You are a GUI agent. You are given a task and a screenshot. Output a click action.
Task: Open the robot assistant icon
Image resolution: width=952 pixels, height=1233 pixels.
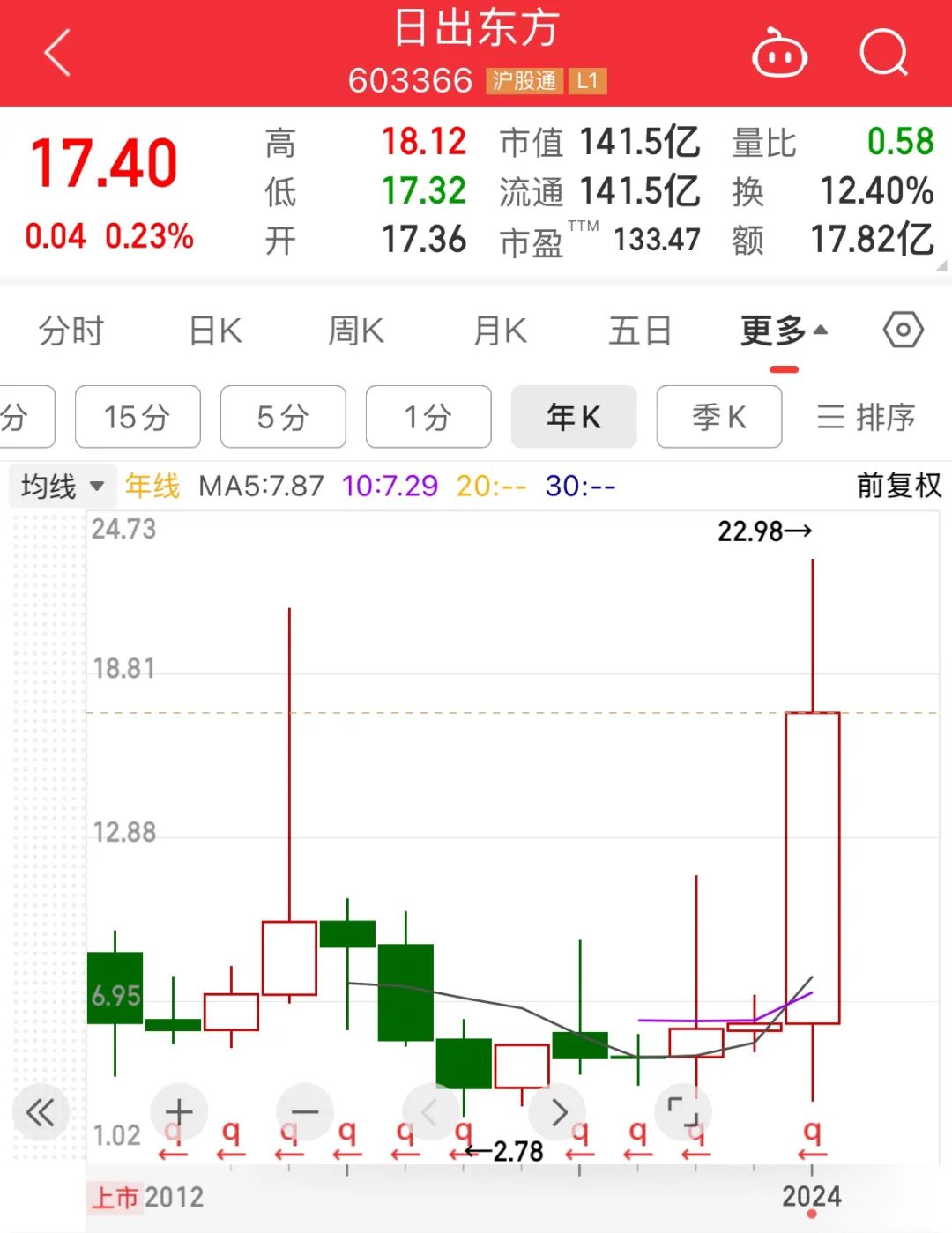[779, 54]
